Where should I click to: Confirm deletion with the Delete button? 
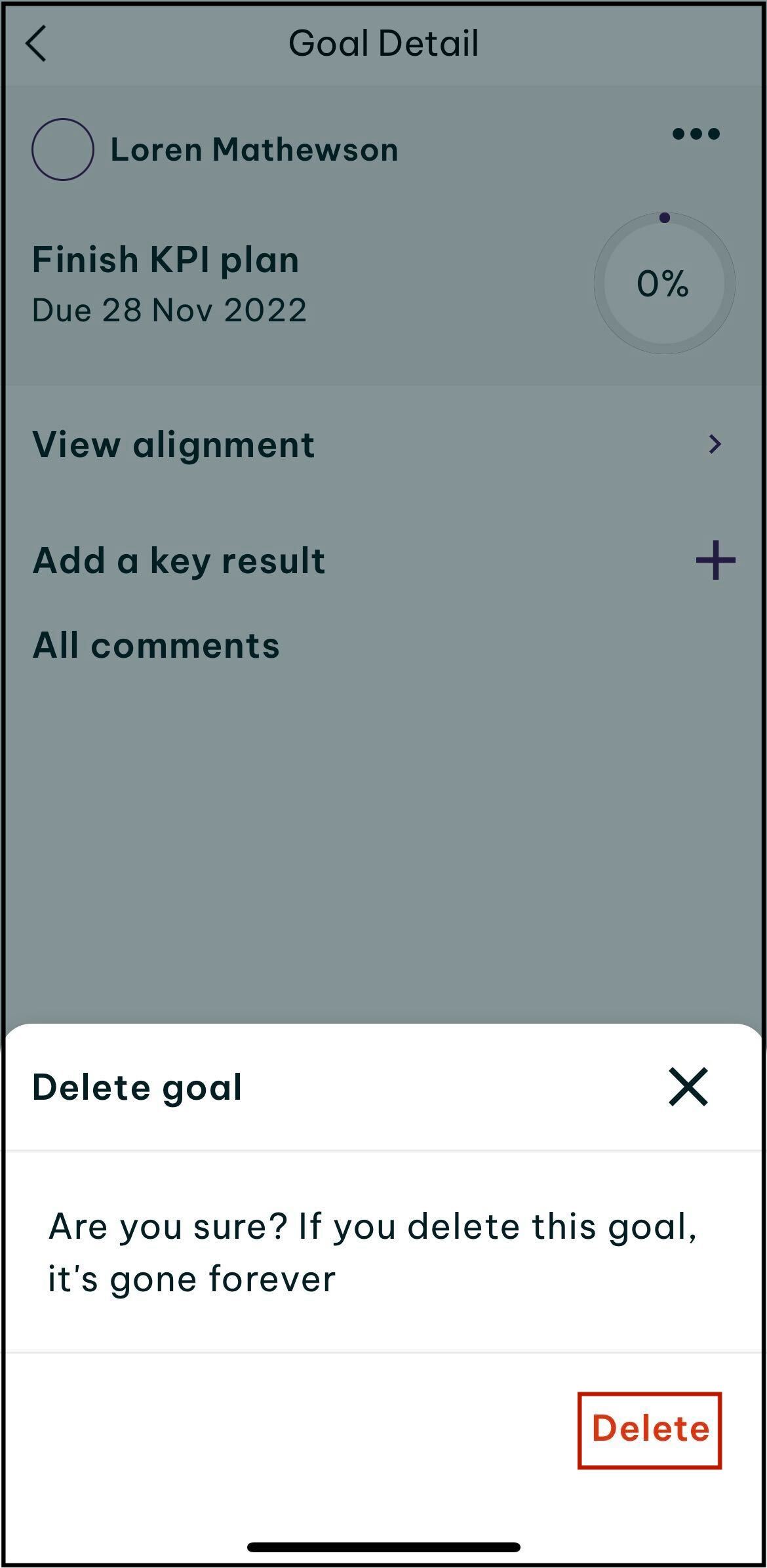point(649,1430)
